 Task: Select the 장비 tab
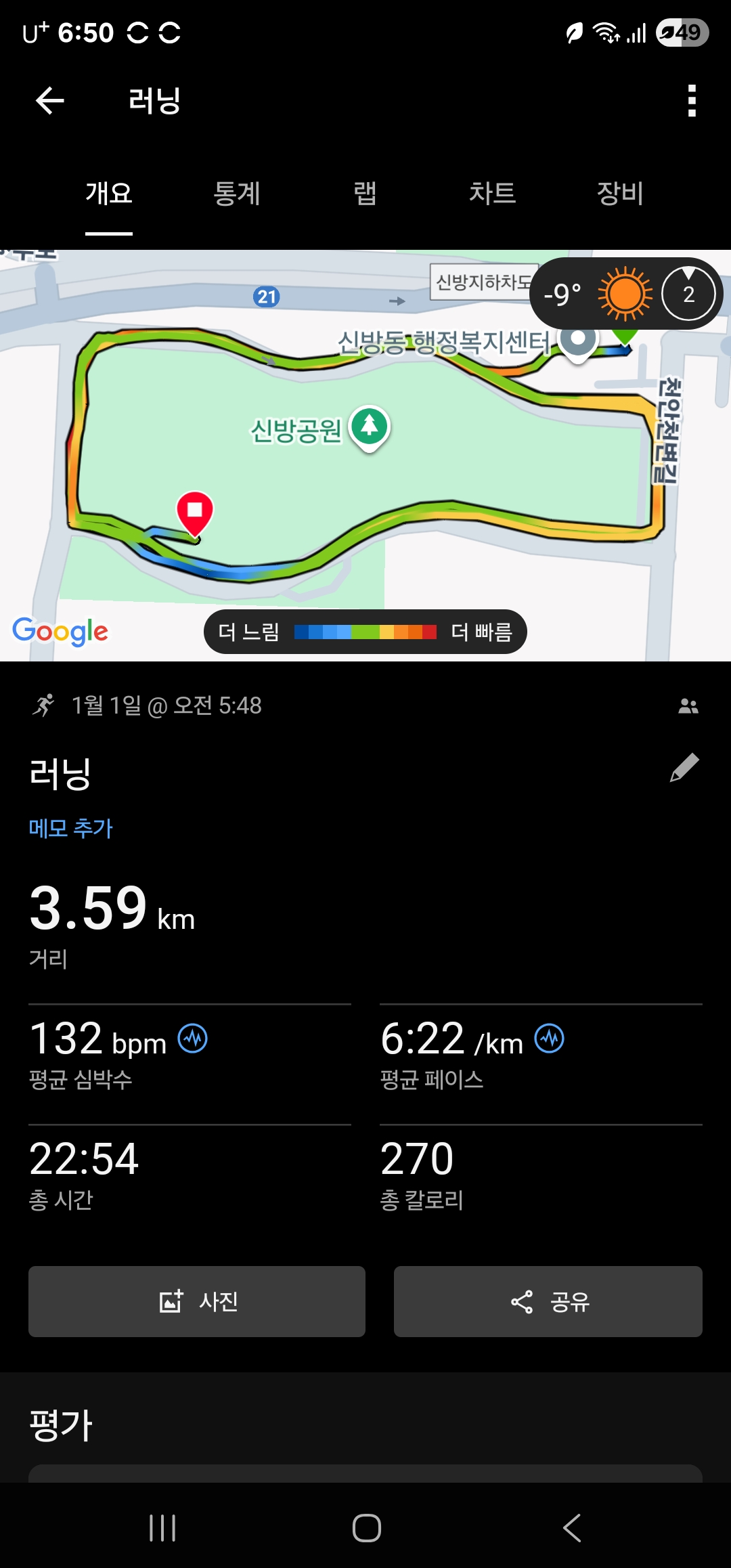(619, 194)
